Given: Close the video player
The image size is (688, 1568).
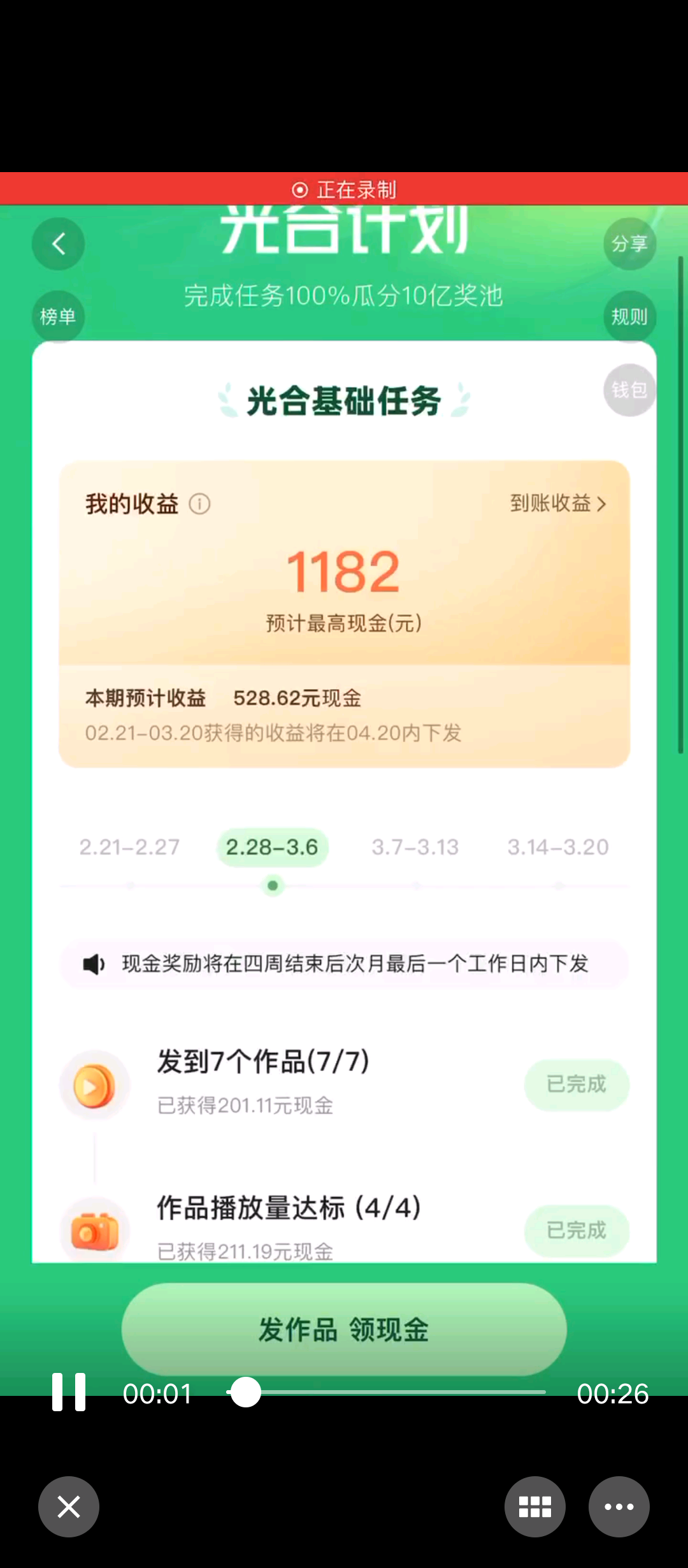Looking at the screenshot, I should click(x=69, y=1507).
